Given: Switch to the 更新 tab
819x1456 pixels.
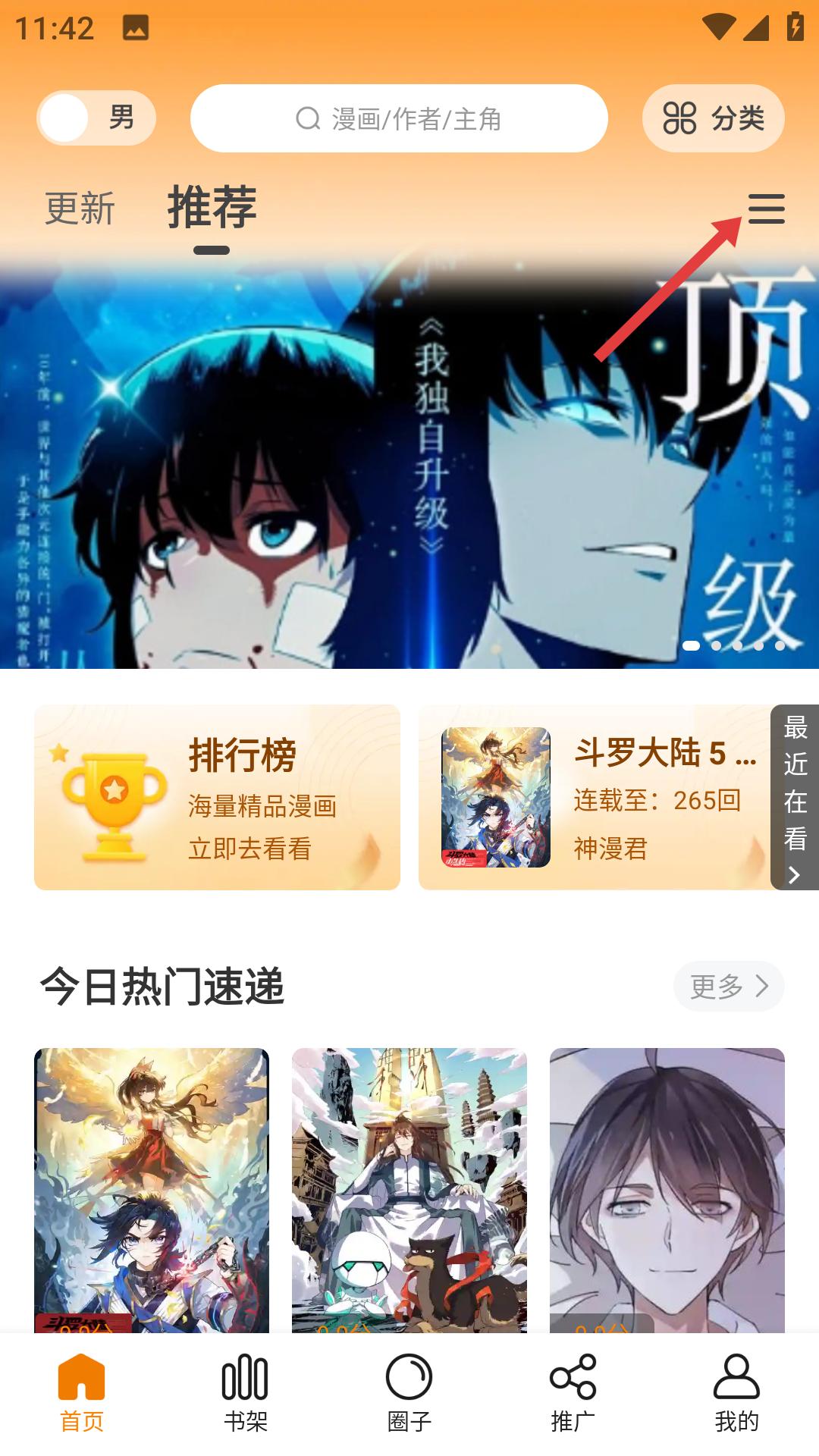Looking at the screenshot, I should tap(80, 206).
